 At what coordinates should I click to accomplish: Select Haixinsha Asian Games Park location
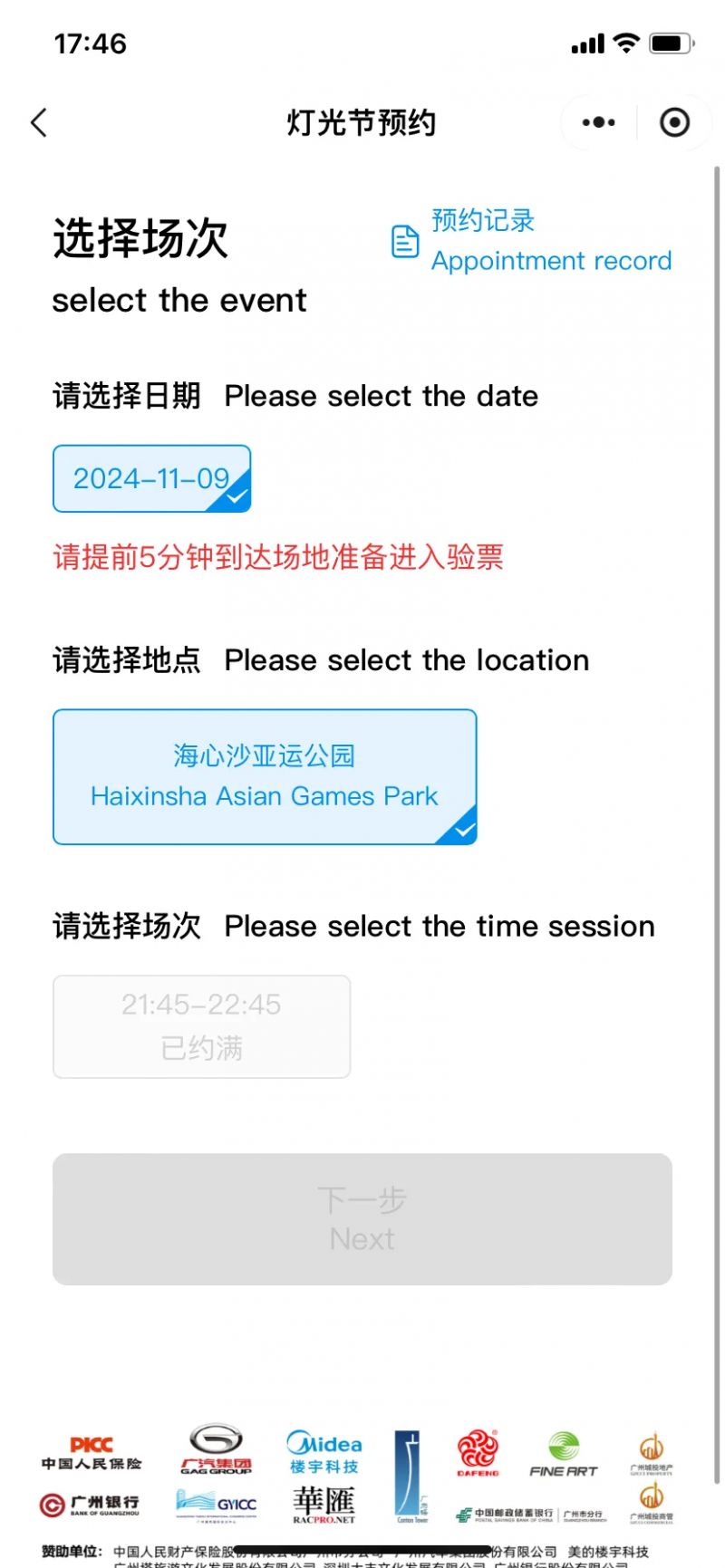pos(264,776)
